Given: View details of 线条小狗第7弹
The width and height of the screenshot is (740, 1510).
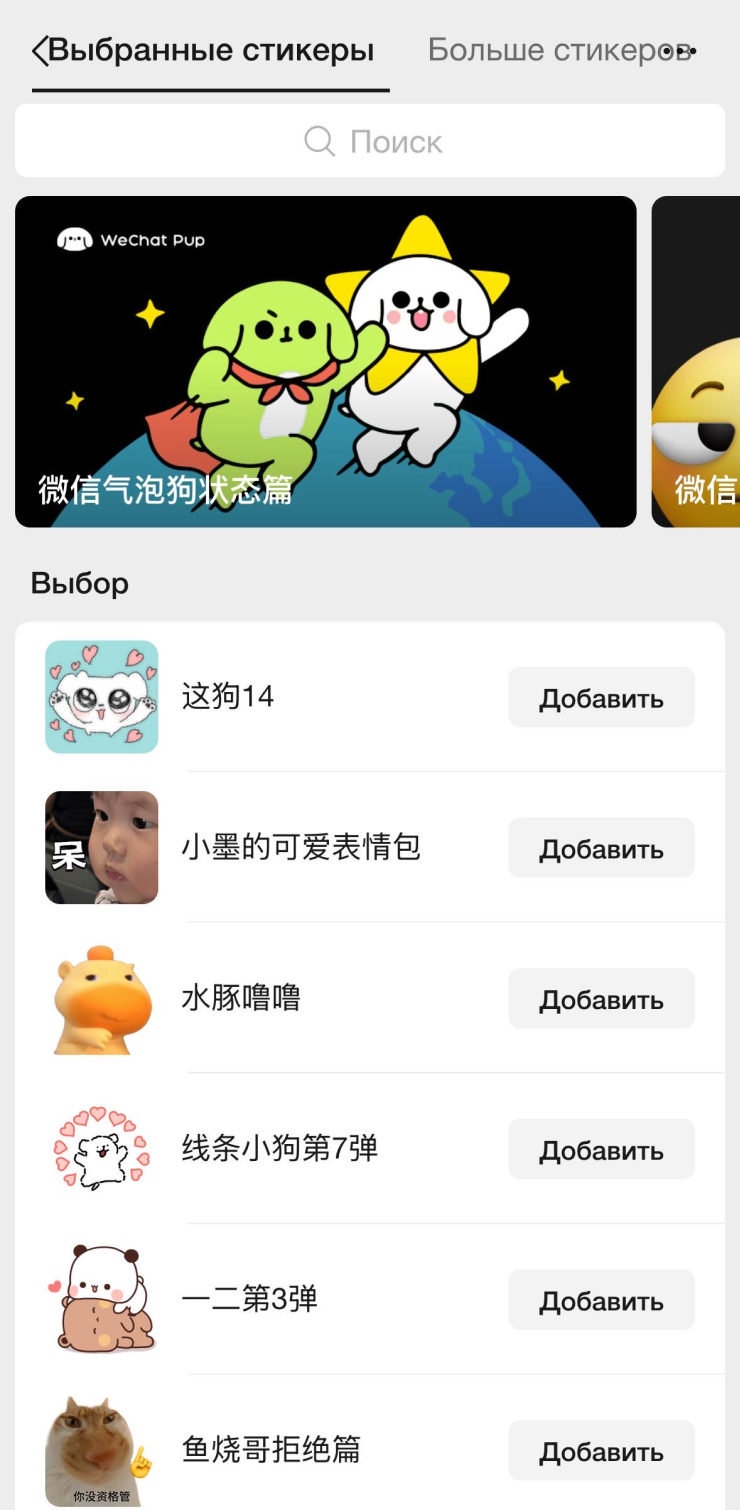Looking at the screenshot, I should click(279, 1149).
